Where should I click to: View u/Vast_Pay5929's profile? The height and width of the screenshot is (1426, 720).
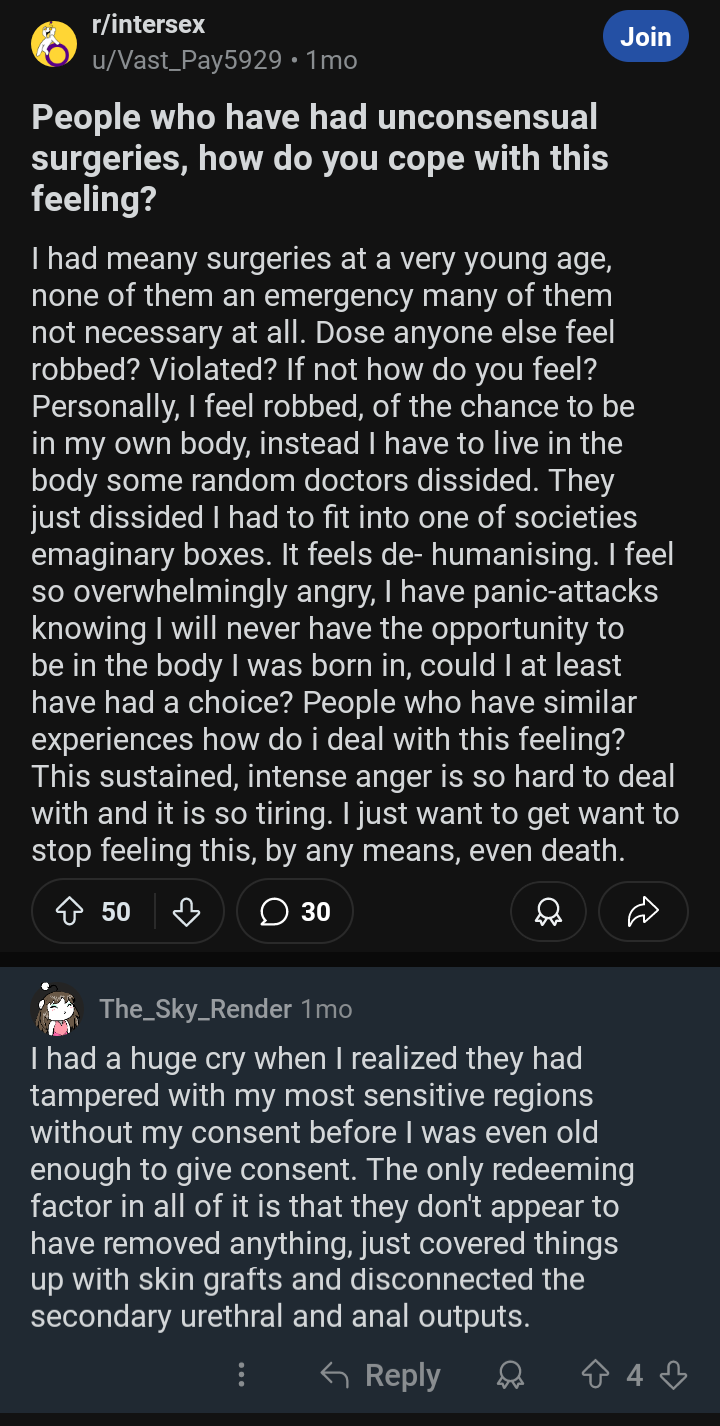pyautogui.click(x=186, y=60)
